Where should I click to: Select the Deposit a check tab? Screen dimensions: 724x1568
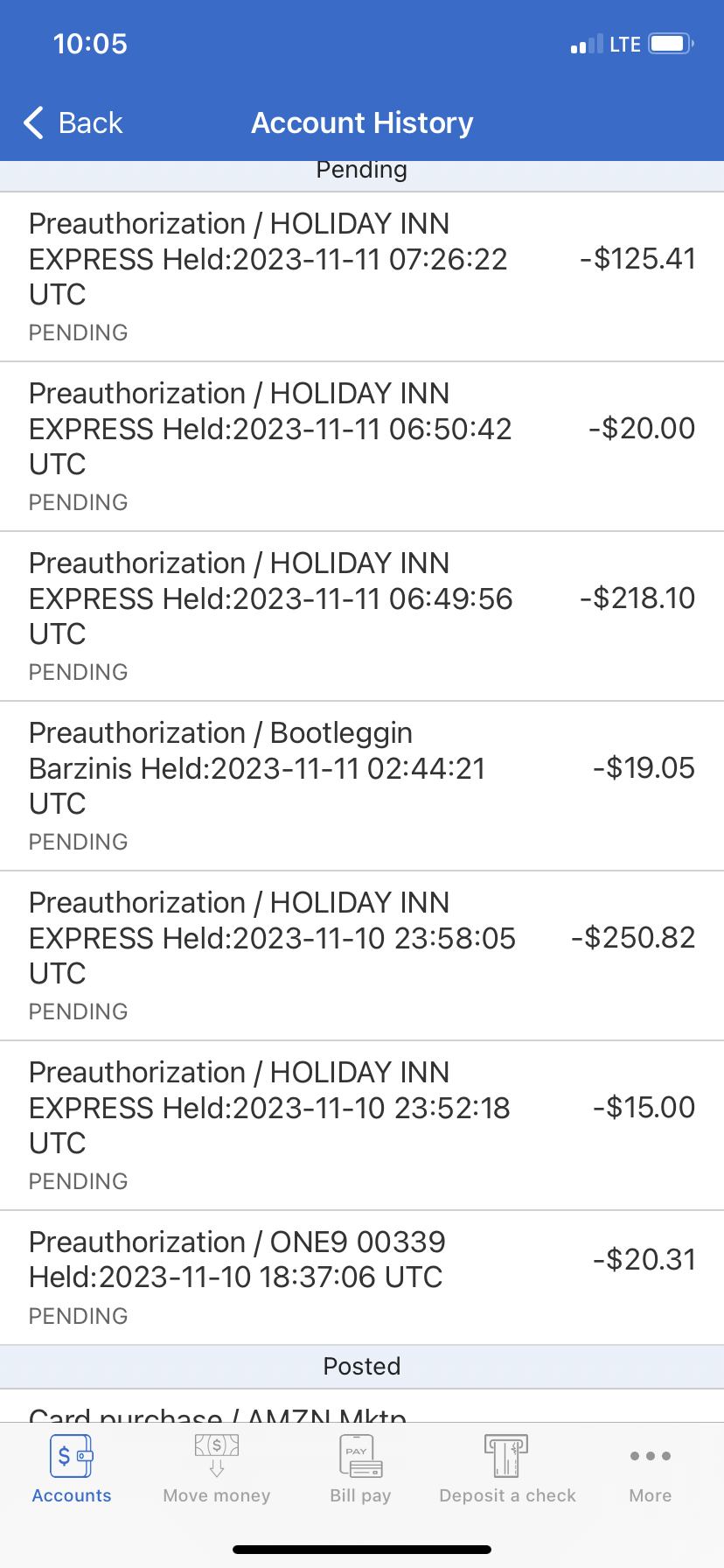pos(507,1470)
